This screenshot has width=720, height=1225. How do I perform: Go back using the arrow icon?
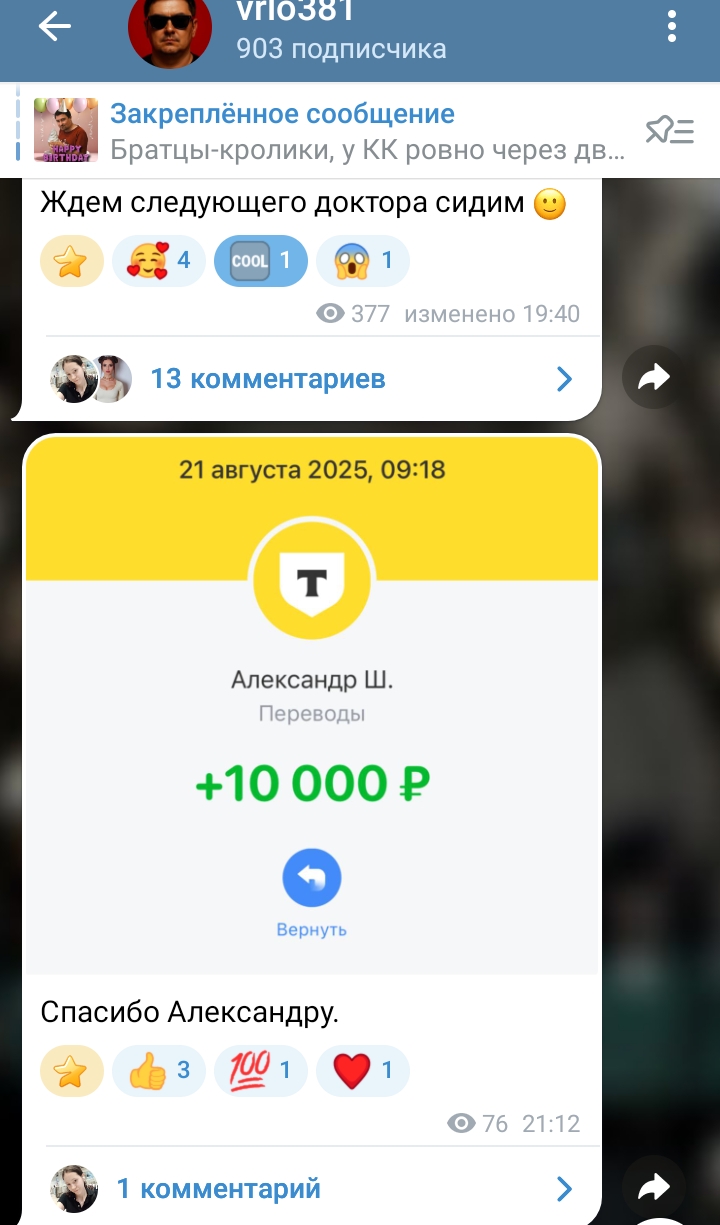pyautogui.click(x=54, y=27)
